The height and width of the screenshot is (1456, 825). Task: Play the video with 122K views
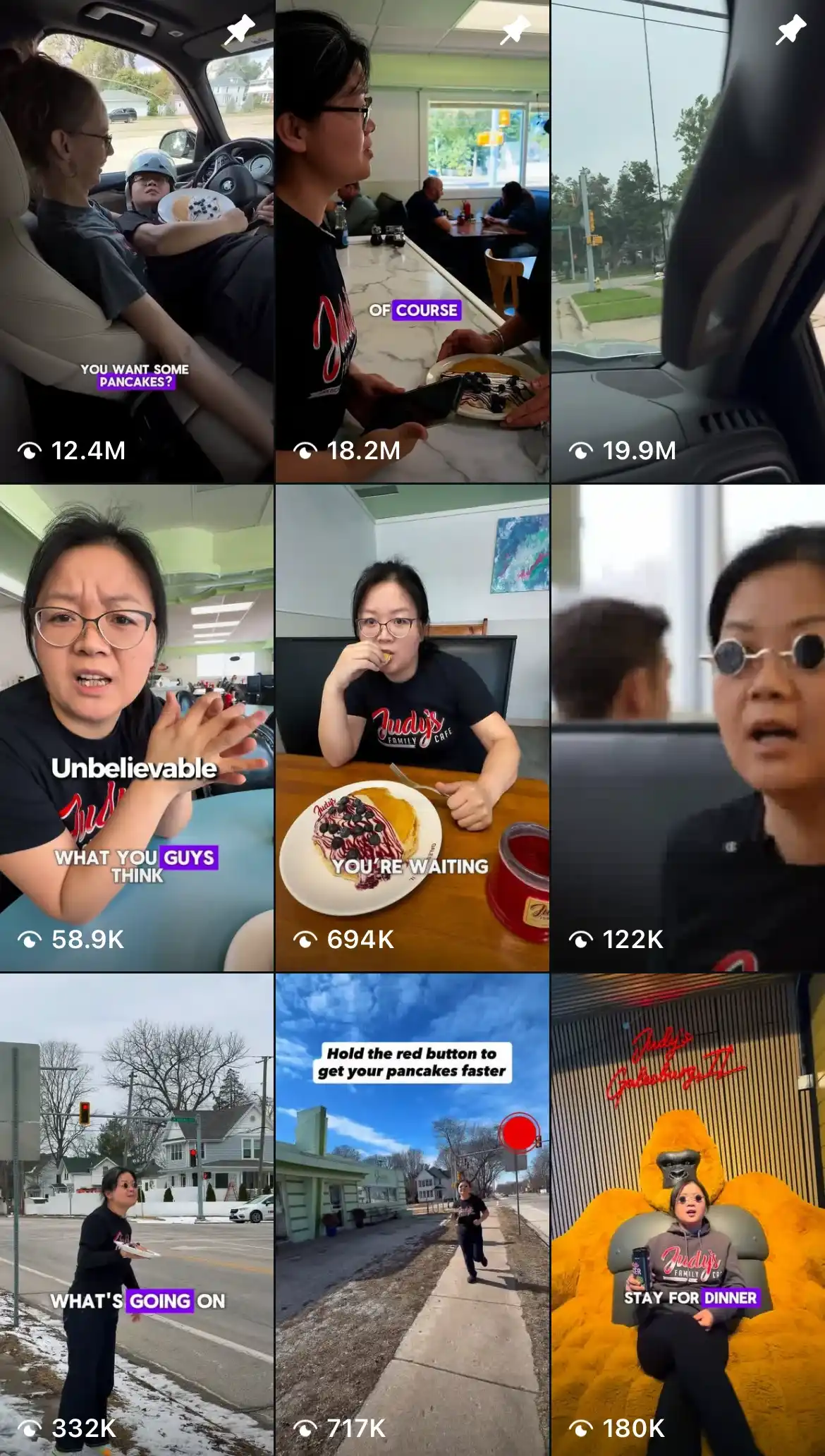688,728
